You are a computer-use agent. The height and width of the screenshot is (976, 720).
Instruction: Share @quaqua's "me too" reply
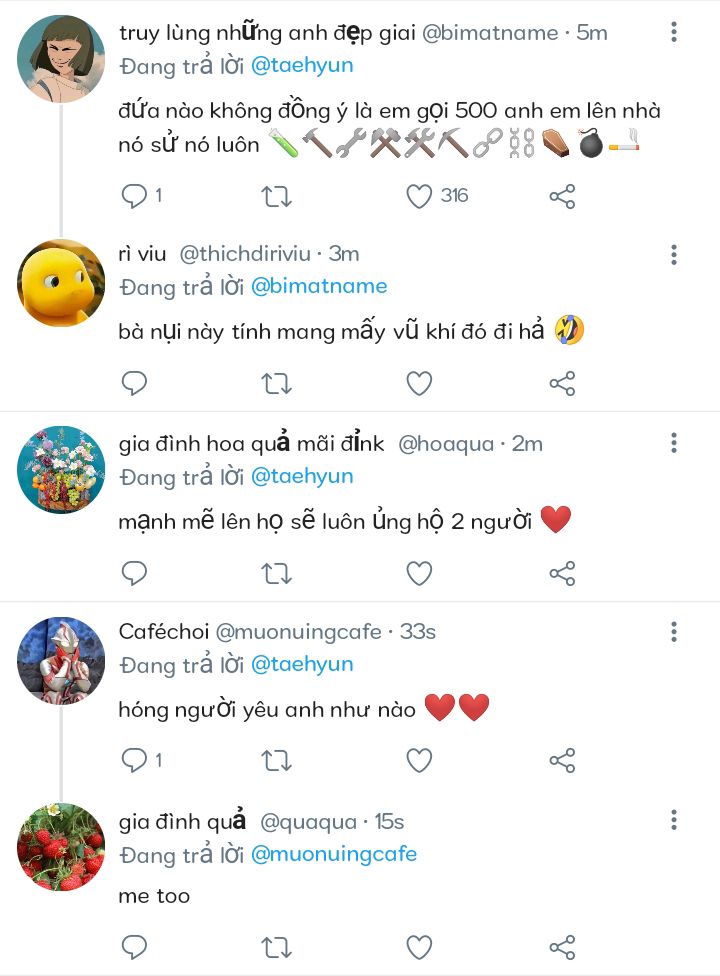563,946
